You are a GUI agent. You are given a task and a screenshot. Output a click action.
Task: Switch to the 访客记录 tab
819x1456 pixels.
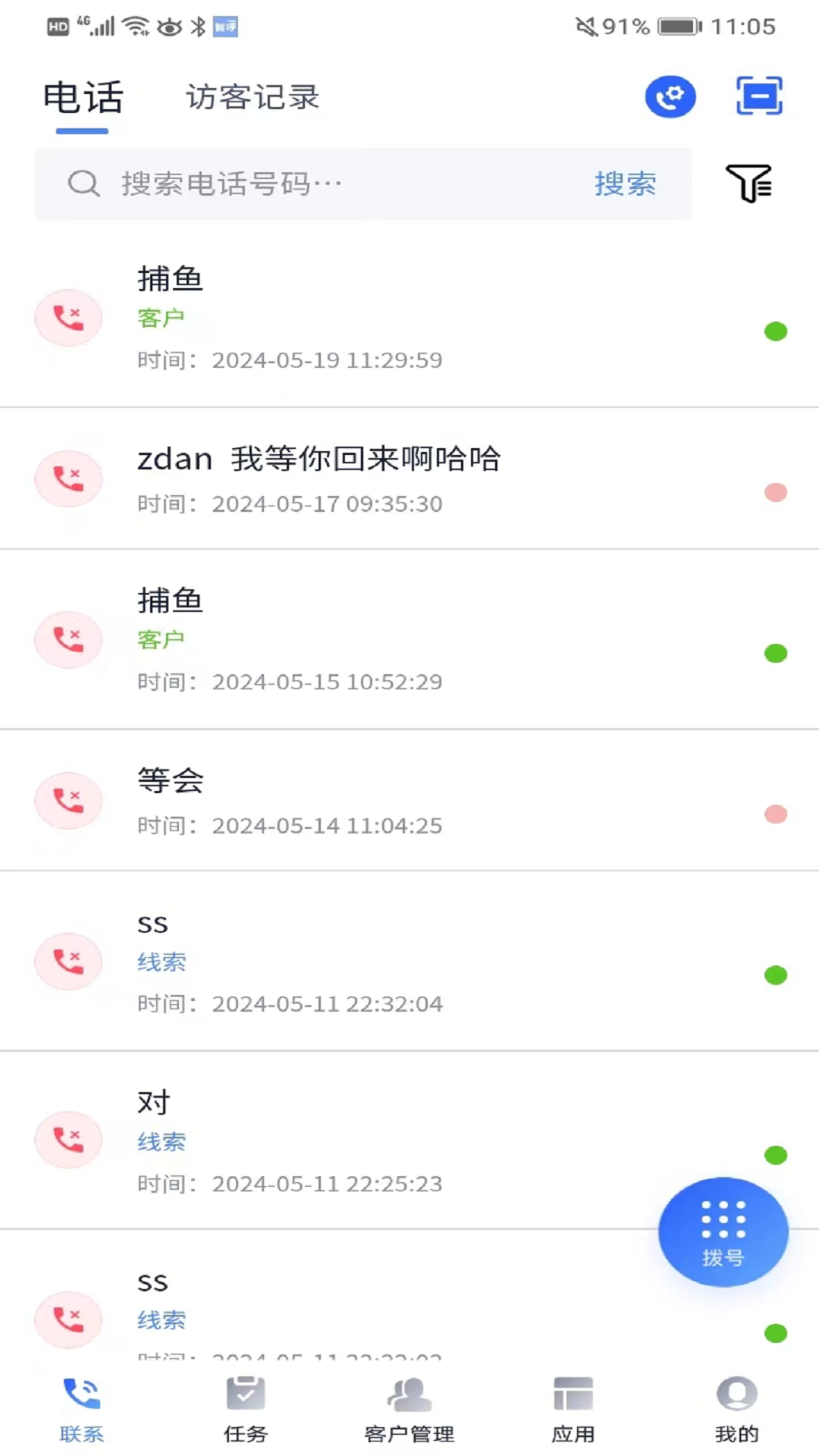click(253, 98)
